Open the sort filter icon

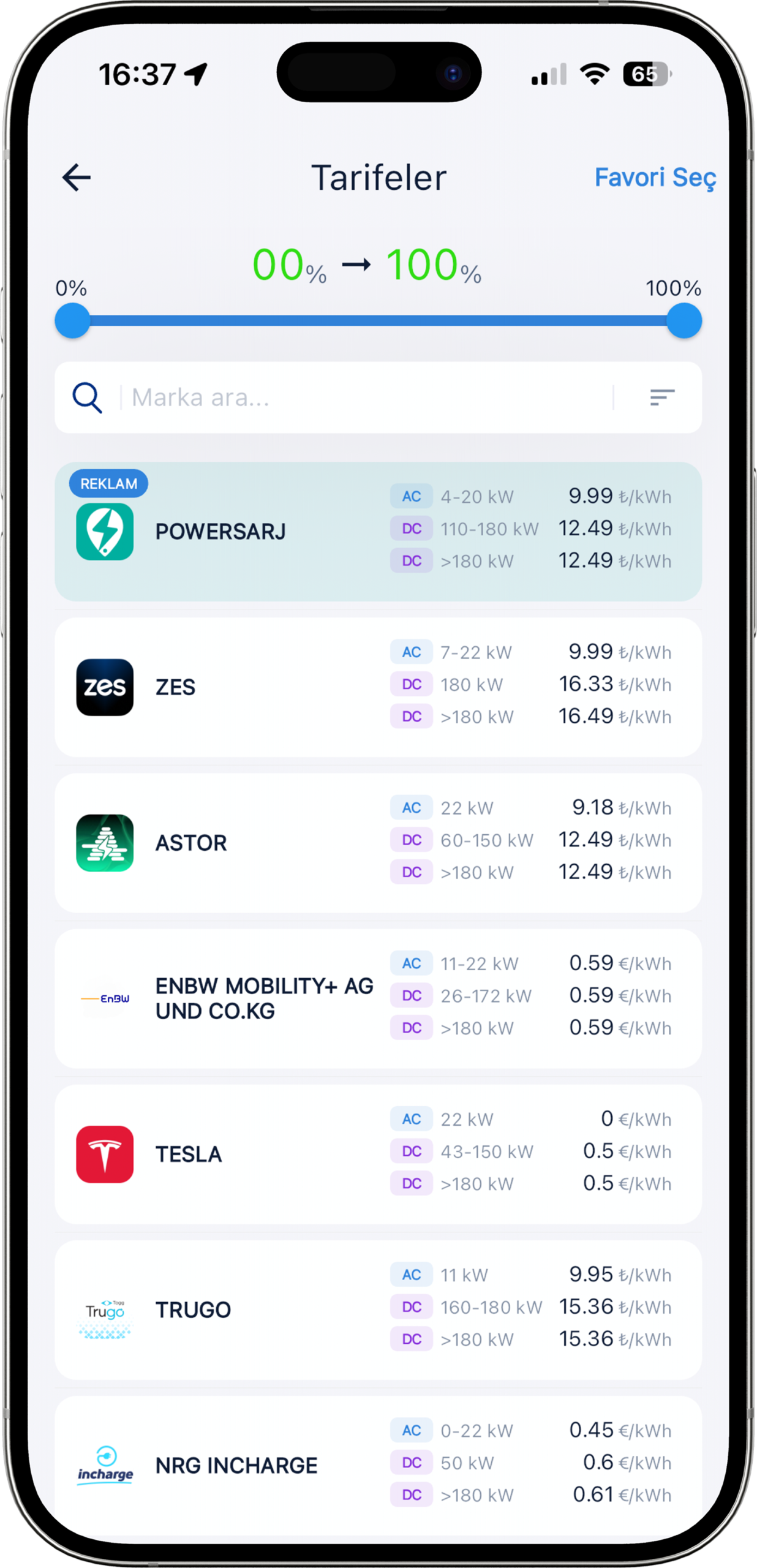click(662, 398)
